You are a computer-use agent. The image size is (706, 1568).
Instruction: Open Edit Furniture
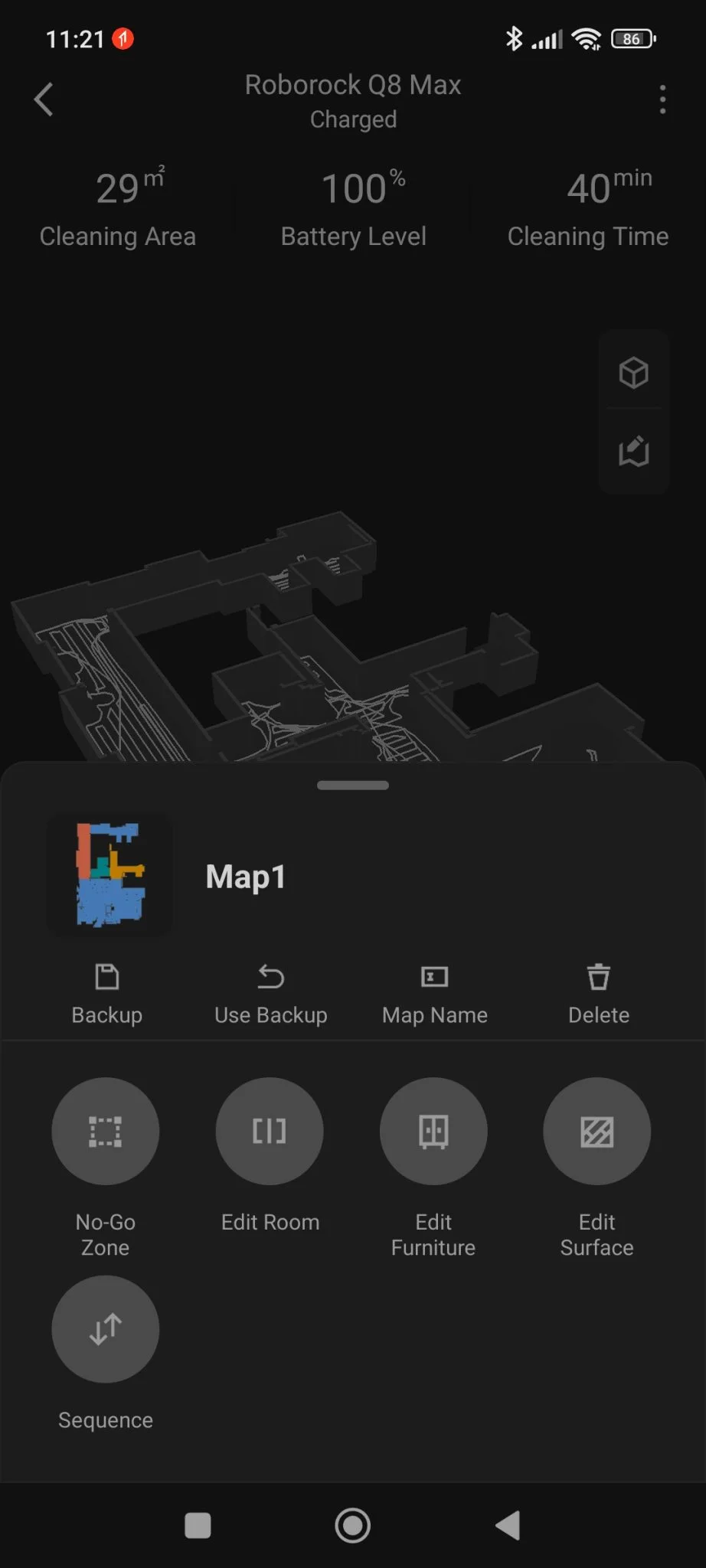click(433, 1131)
